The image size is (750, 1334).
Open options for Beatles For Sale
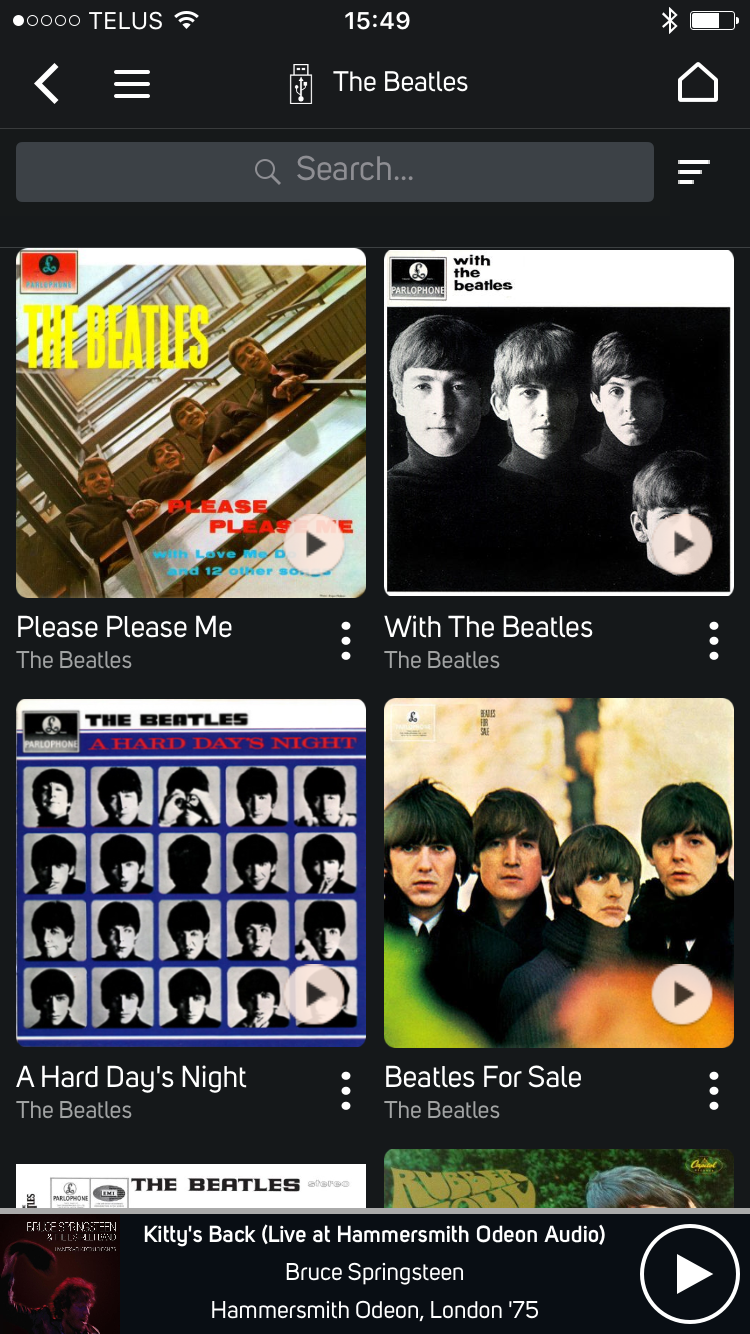tap(714, 1091)
